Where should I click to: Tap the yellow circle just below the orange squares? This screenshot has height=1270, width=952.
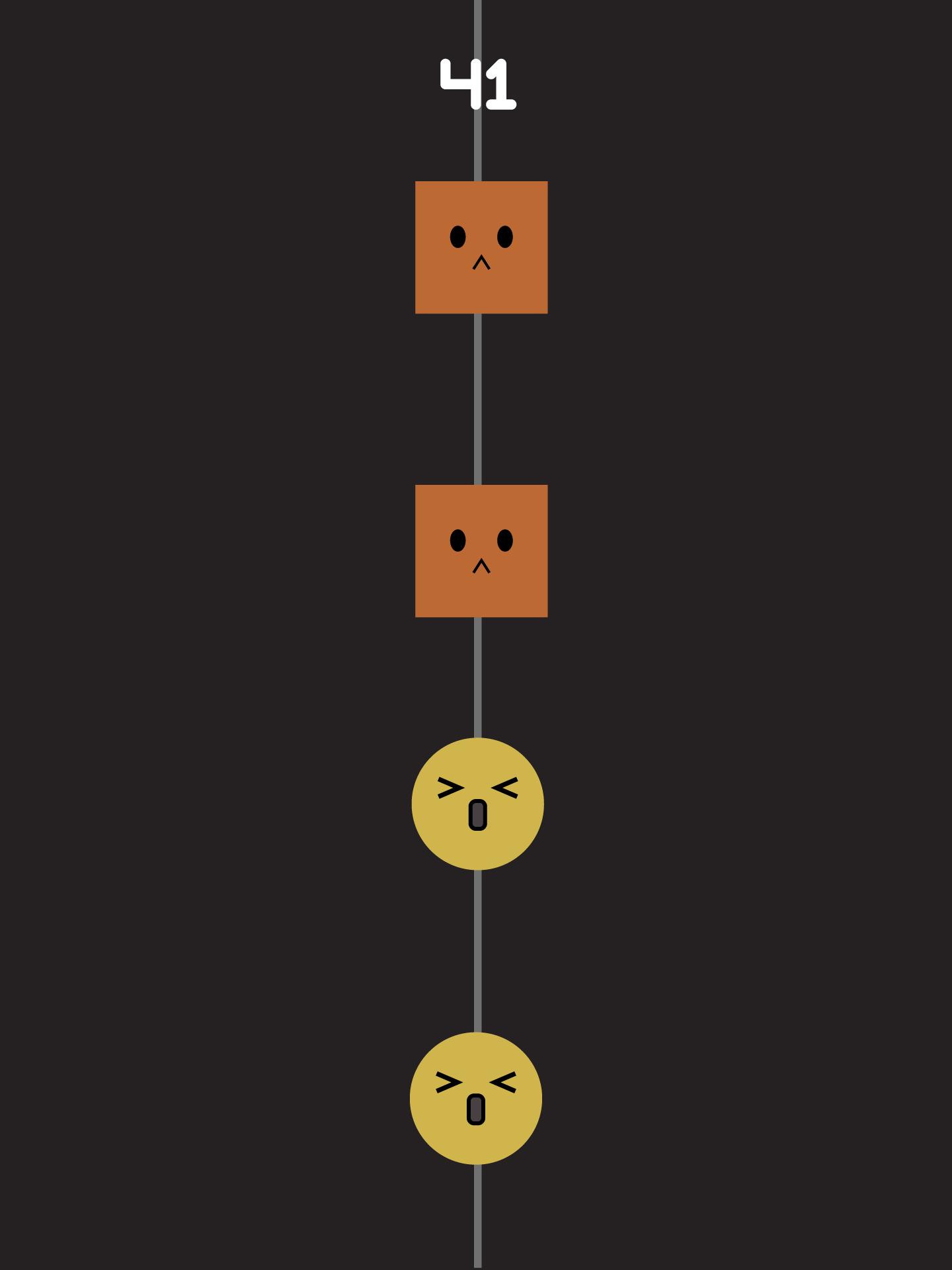(477, 804)
